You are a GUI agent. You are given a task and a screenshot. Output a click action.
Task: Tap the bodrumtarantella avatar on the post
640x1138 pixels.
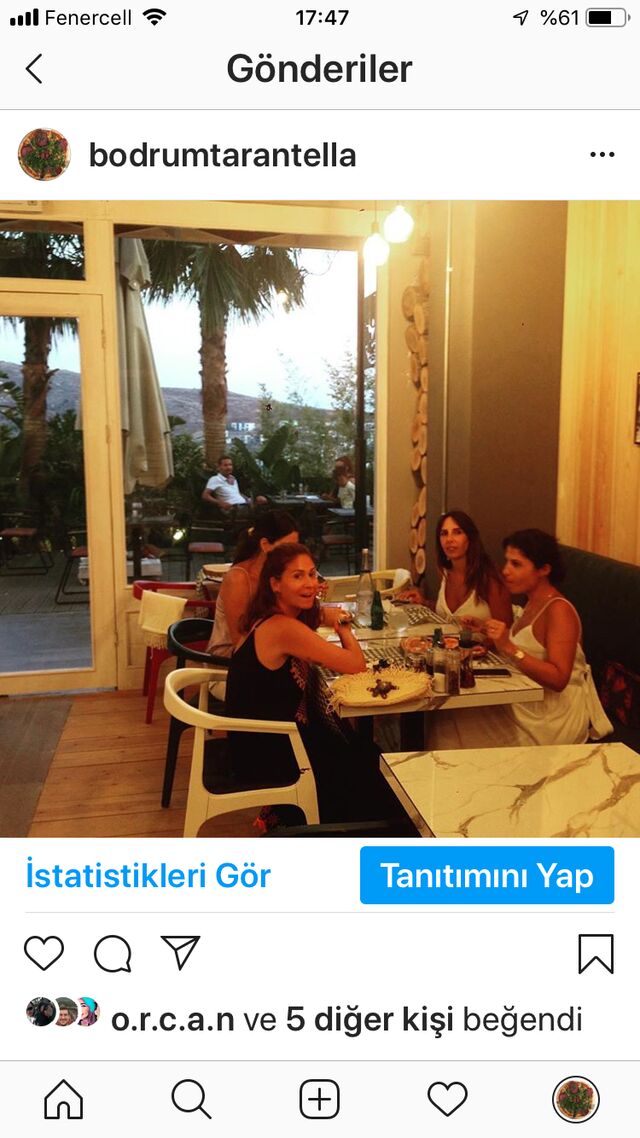pyautogui.click(x=44, y=155)
